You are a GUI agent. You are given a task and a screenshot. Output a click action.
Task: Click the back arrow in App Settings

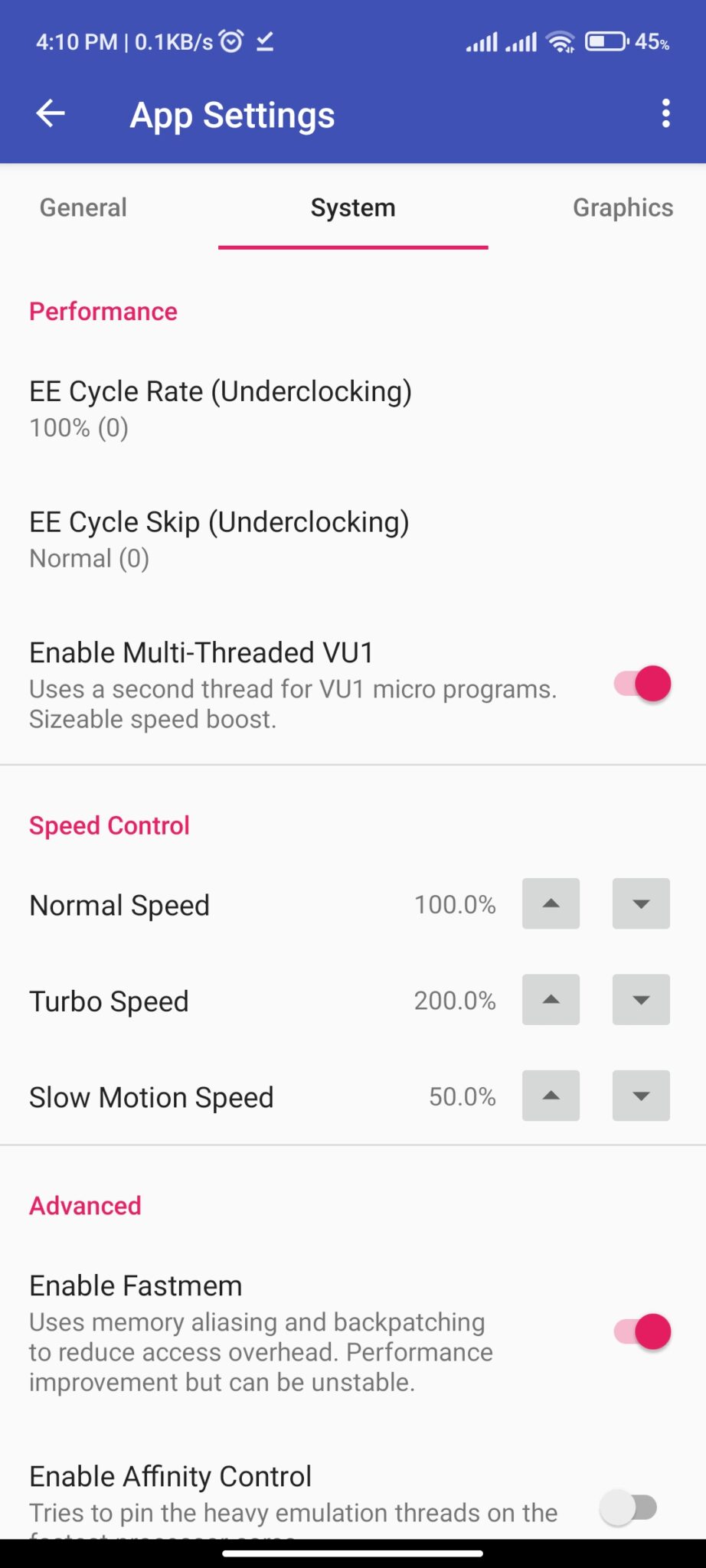tap(50, 113)
